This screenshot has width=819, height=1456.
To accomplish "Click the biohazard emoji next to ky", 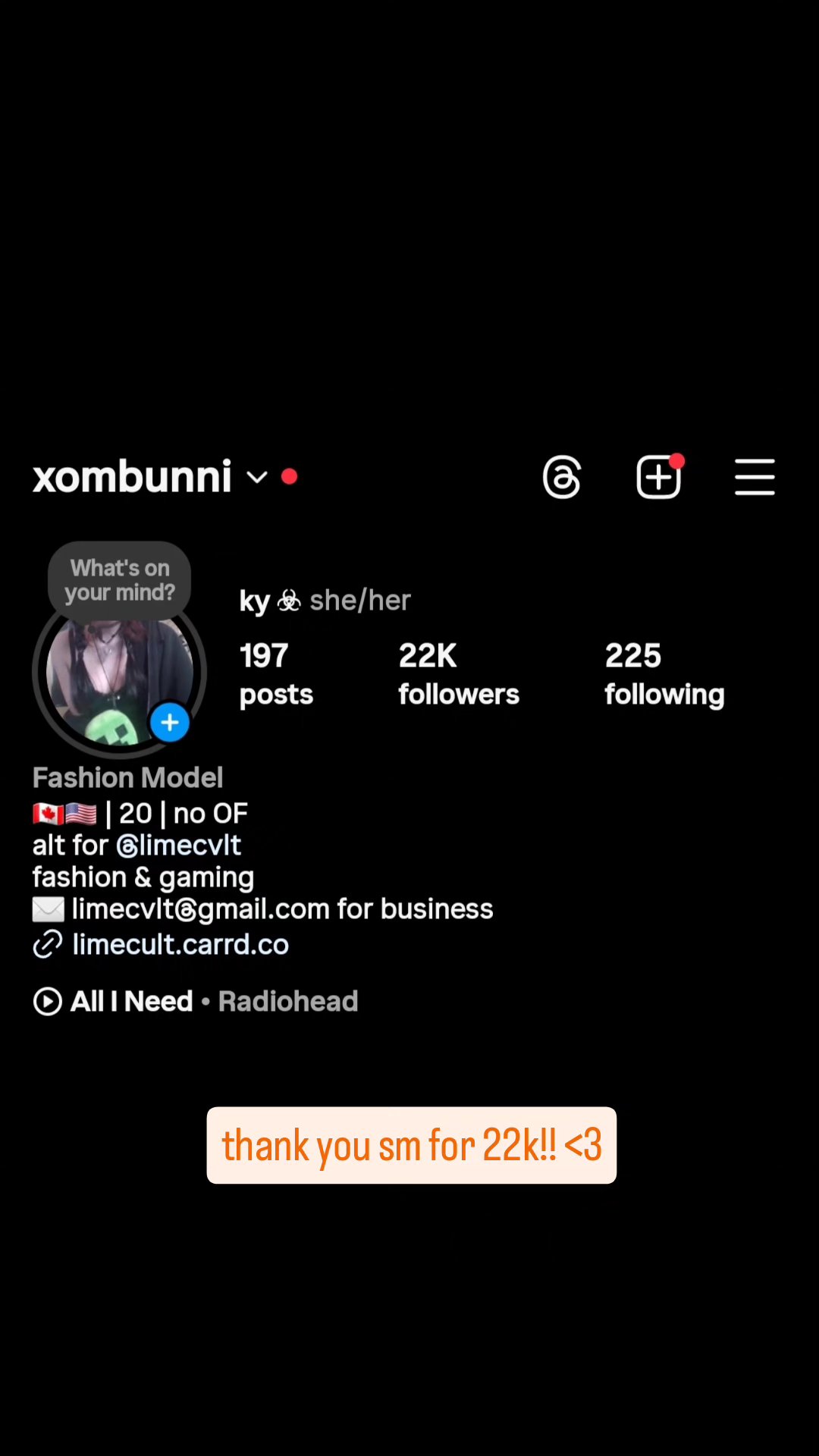I will [290, 600].
